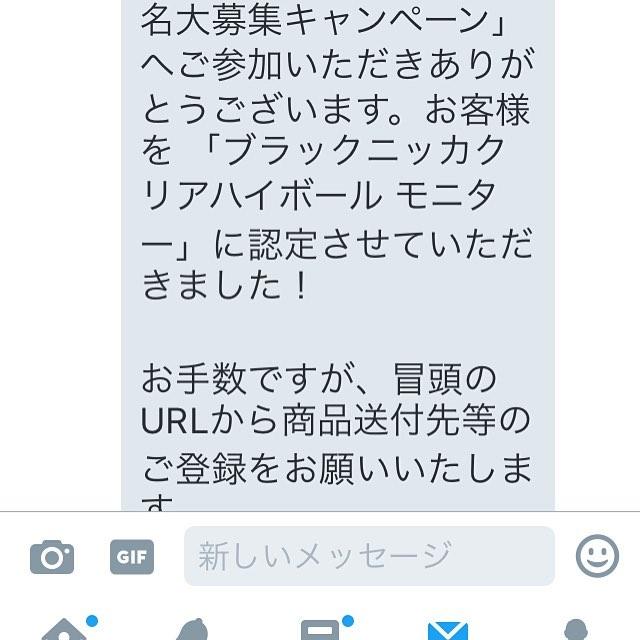The height and width of the screenshot is (640, 640).
Task: Open the camera to attach a photo
Action: click(52, 556)
